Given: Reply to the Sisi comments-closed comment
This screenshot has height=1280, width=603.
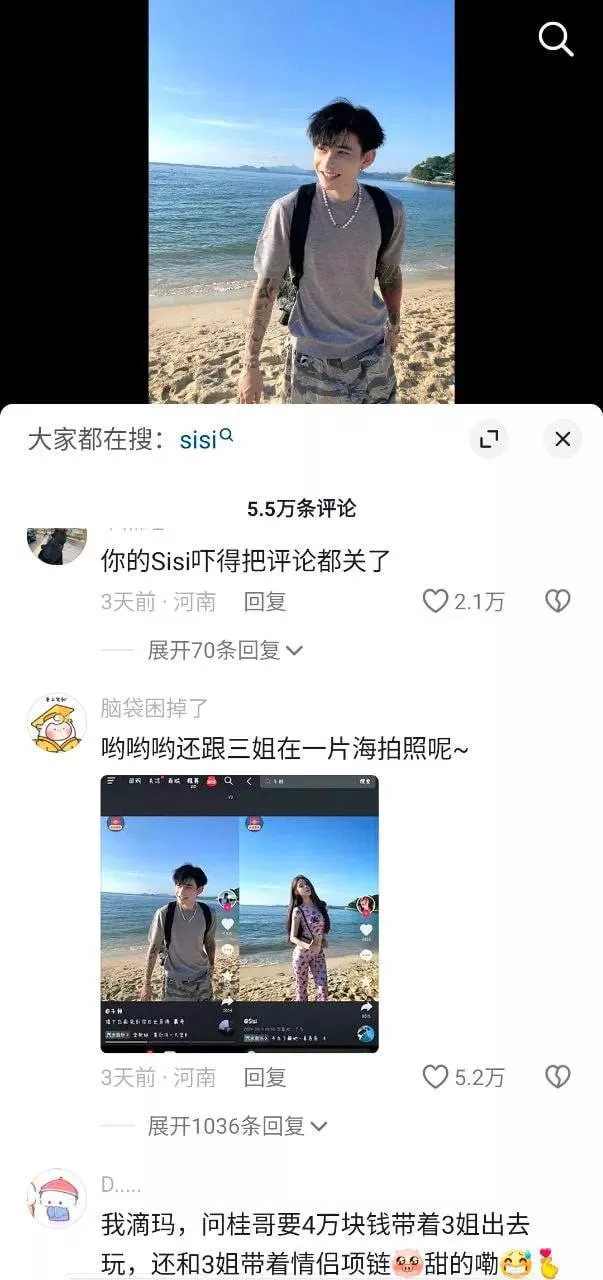Looking at the screenshot, I should pyautogui.click(x=265, y=601).
